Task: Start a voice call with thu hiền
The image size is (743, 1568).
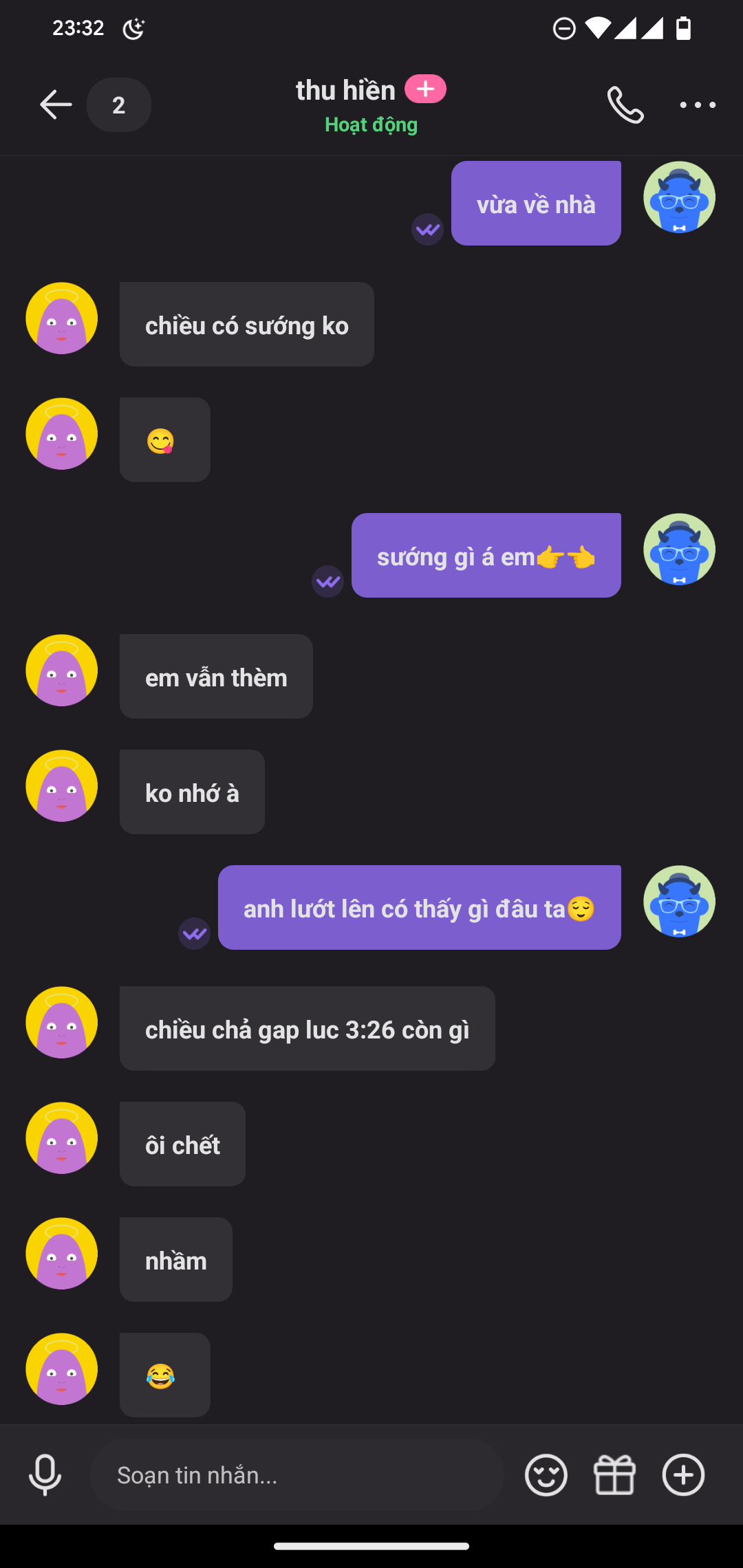Action: [x=625, y=105]
